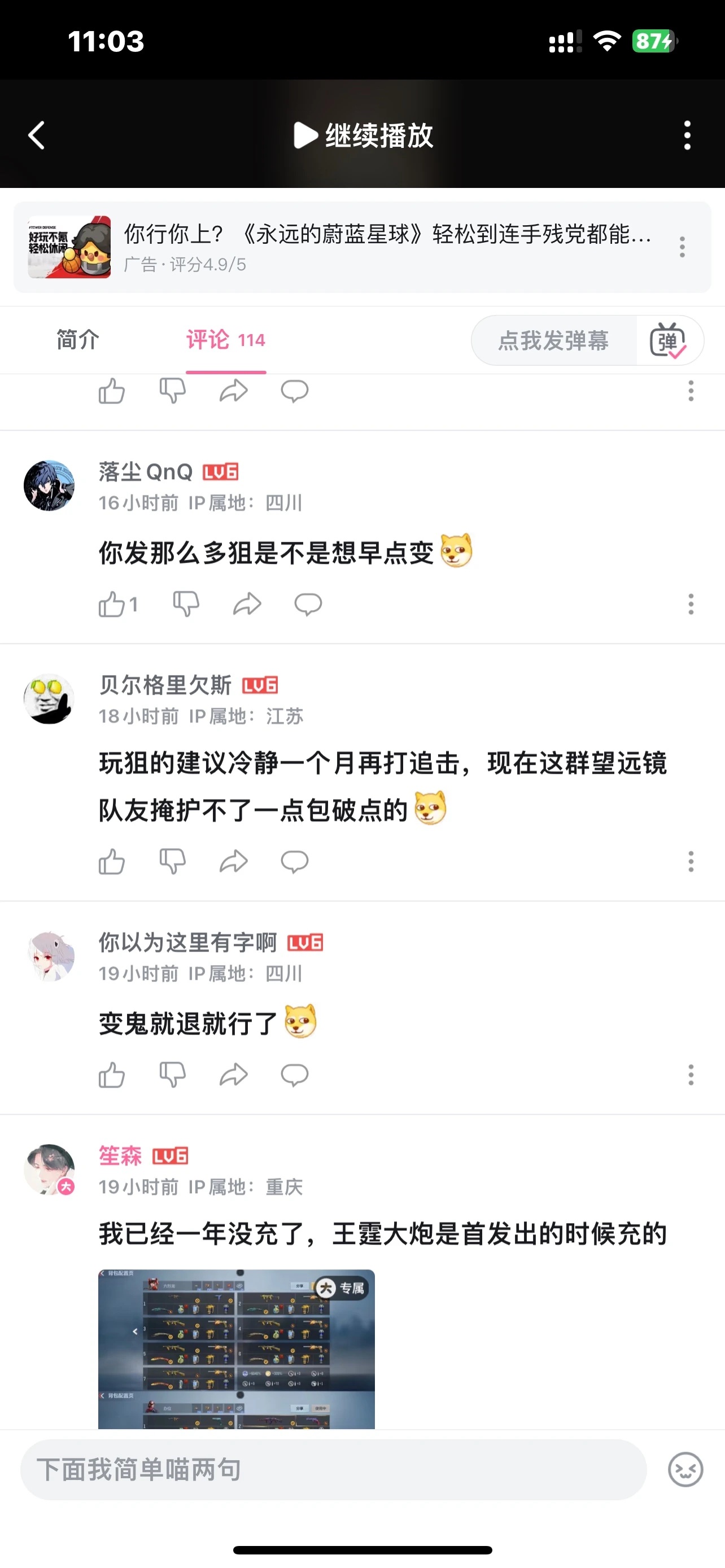Tap 继续播放 to resume the video
This screenshot has width=725, height=1568.
pyautogui.click(x=364, y=135)
